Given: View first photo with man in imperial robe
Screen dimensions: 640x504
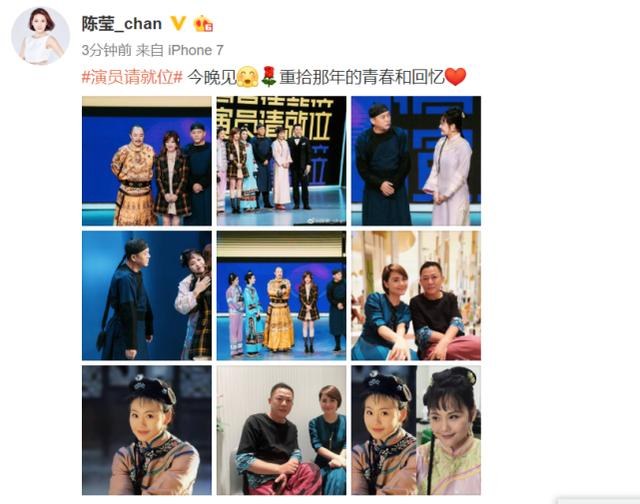Looking at the screenshot, I should pyautogui.click(x=146, y=160).
